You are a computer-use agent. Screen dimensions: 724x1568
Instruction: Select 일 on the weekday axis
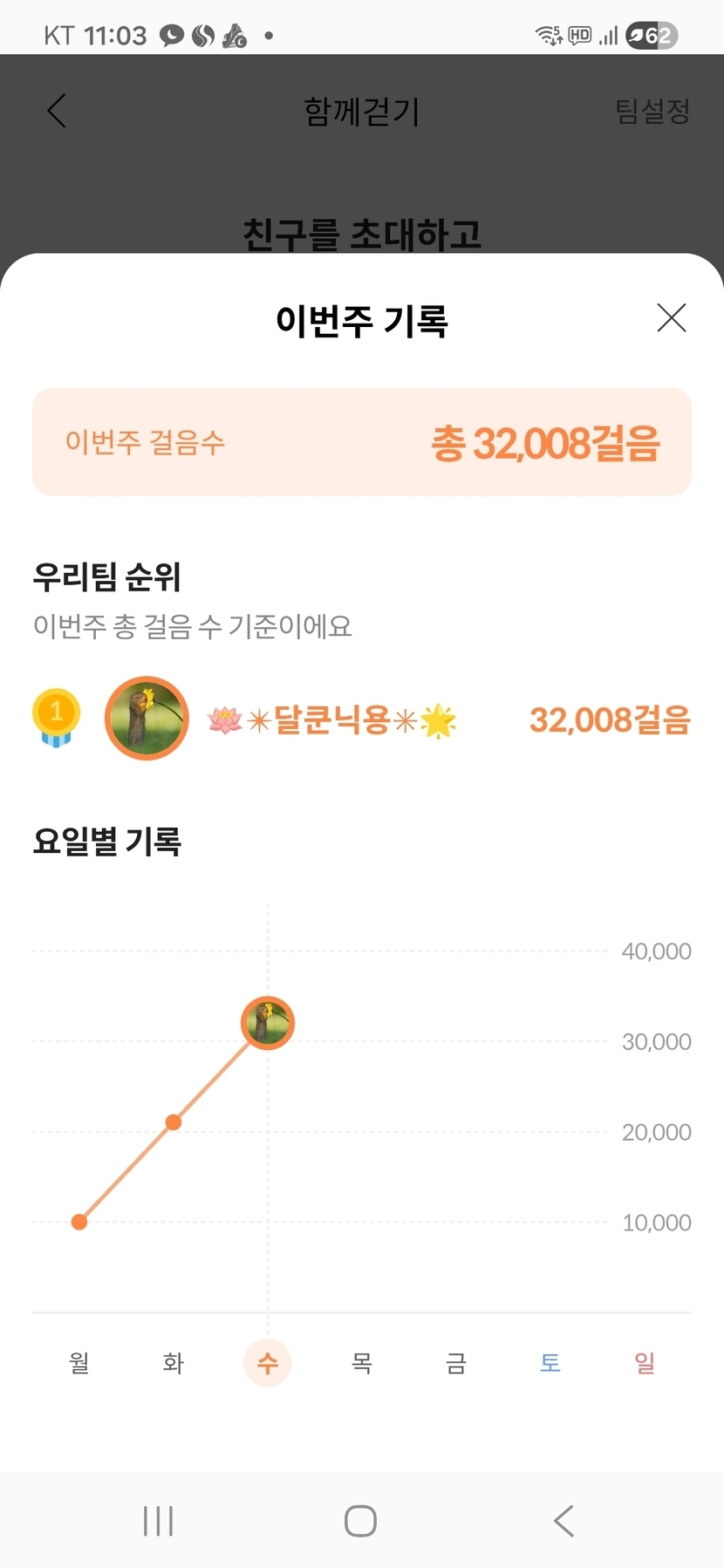(x=645, y=1362)
